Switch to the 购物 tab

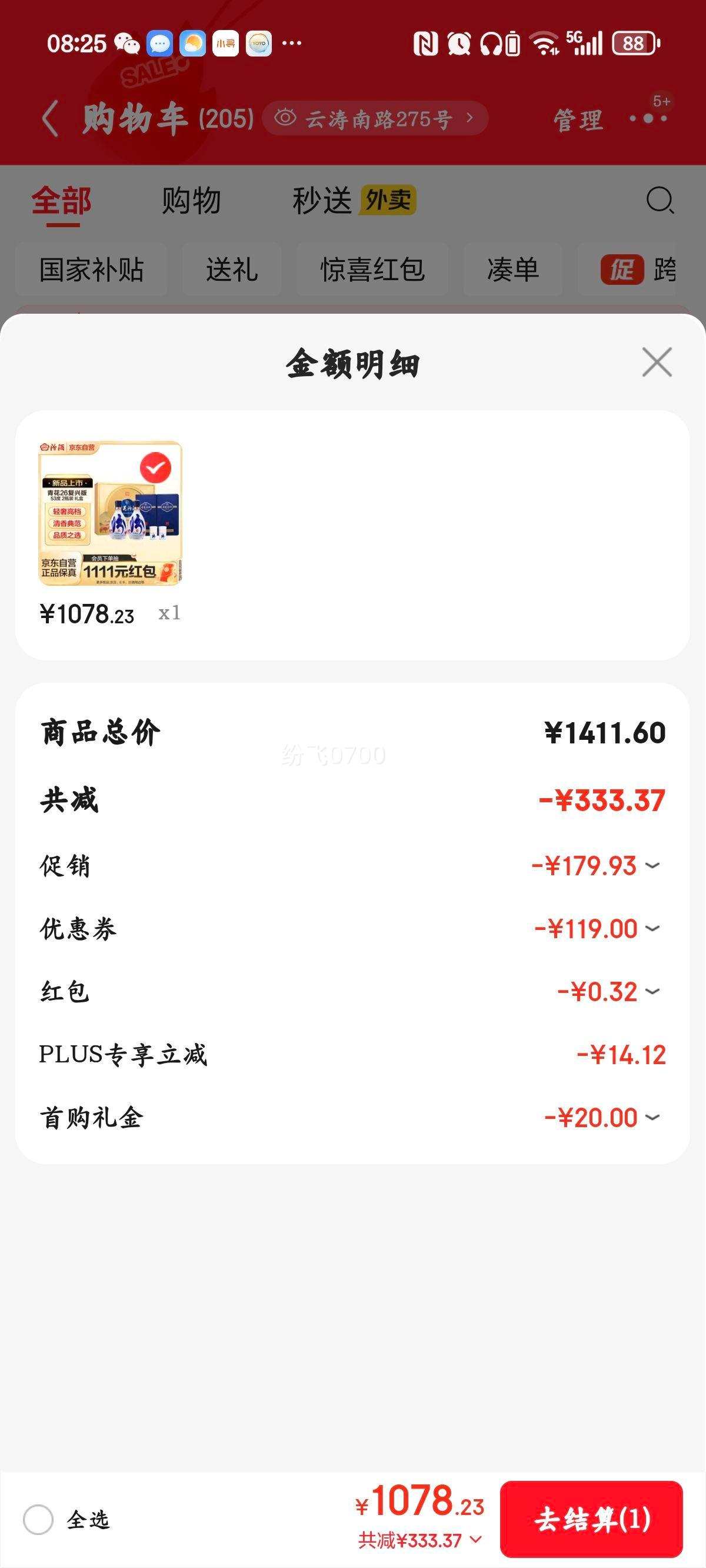[189, 201]
